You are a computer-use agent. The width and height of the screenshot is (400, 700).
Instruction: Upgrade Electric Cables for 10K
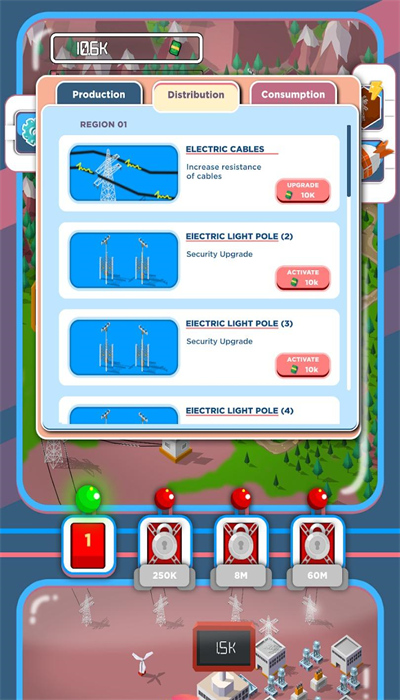coord(303,191)
